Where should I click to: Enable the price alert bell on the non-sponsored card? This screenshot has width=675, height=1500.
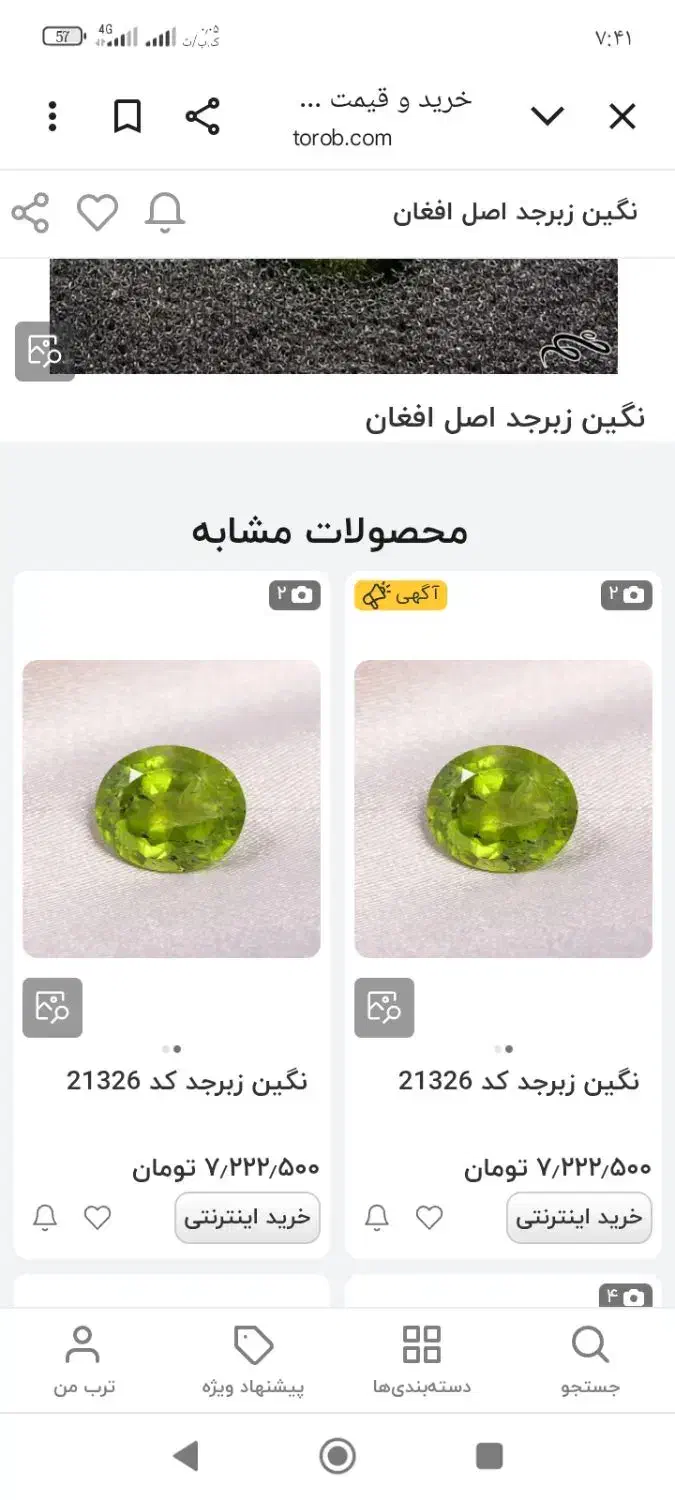tap(45, 1217)
